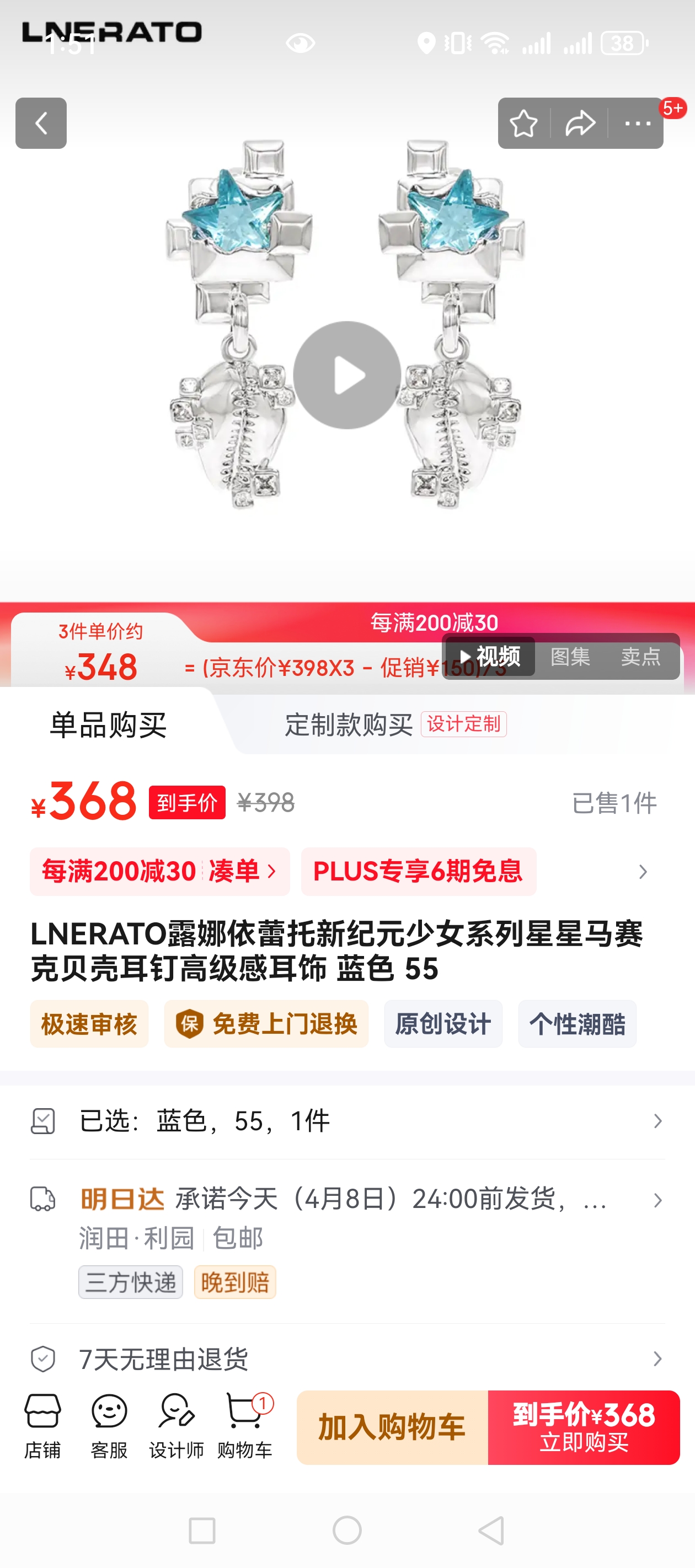Switch to the 图集 gallery tab
Viewport: 695px width, 1568px height.
pyautogui.click(x=570, y=656)
